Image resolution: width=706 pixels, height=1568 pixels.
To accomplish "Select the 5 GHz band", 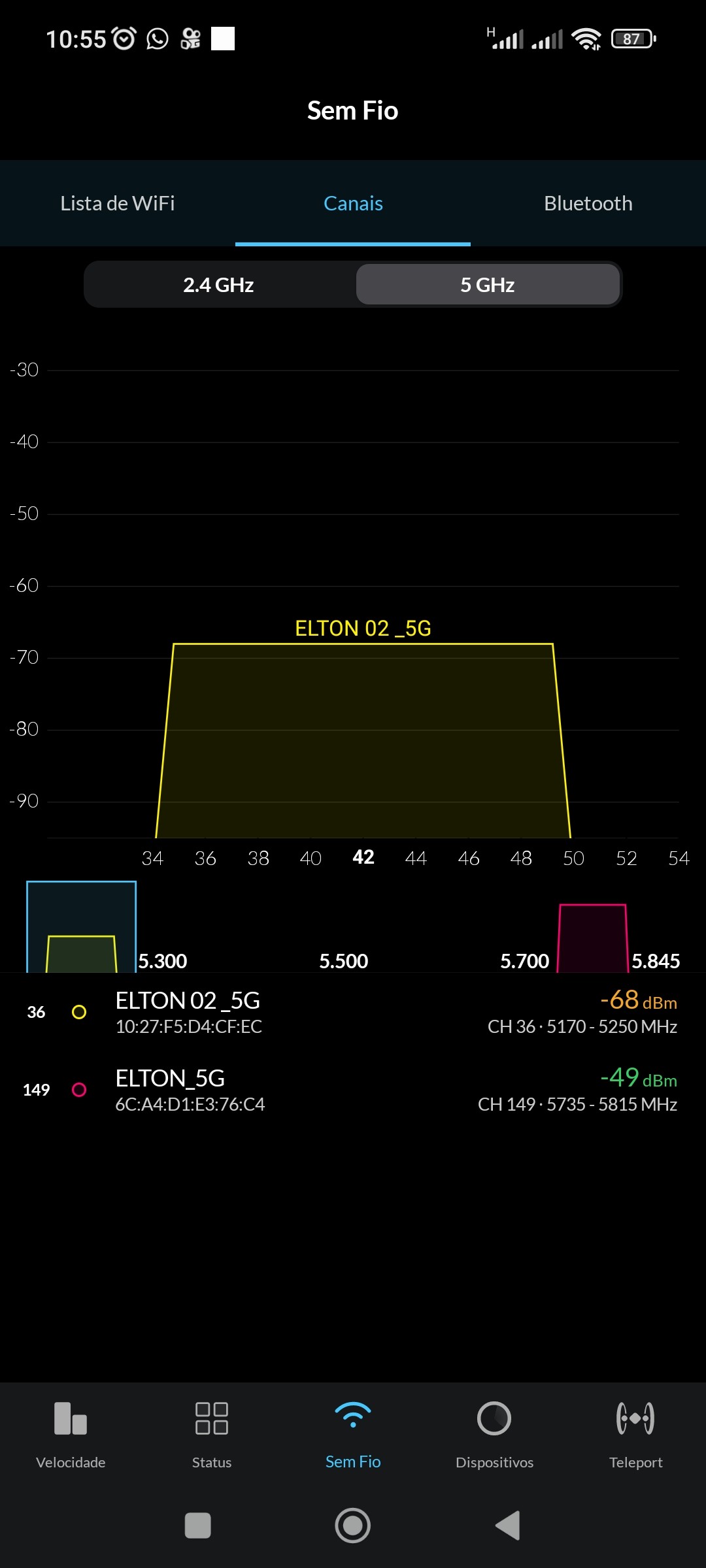I will pos(488,285).
